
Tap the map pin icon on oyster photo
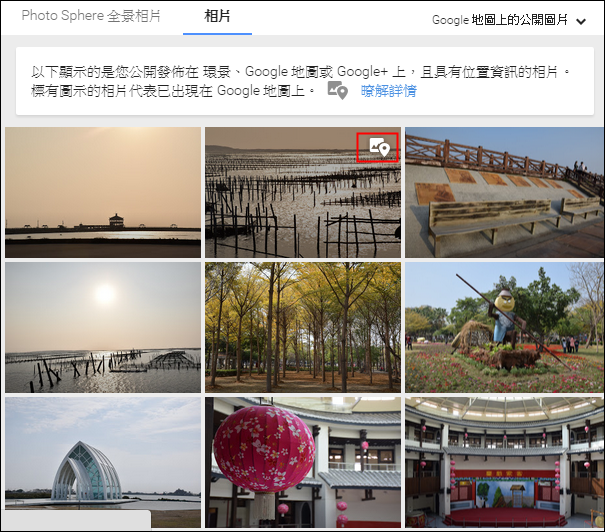tap(378, 147)
